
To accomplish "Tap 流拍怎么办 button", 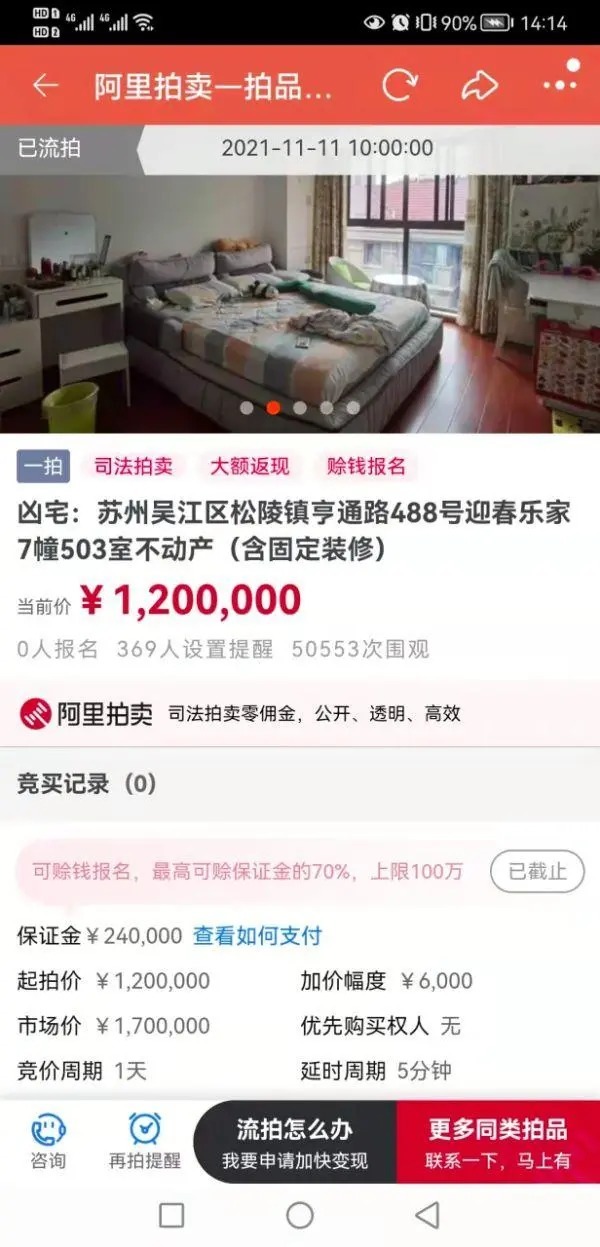I will pos(295,1142).
